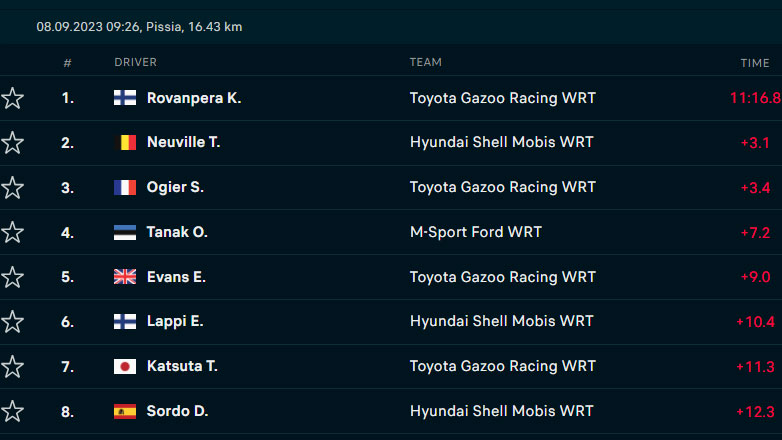
Task: Add Neuville T. to favorites
Action: pos(12,143)
